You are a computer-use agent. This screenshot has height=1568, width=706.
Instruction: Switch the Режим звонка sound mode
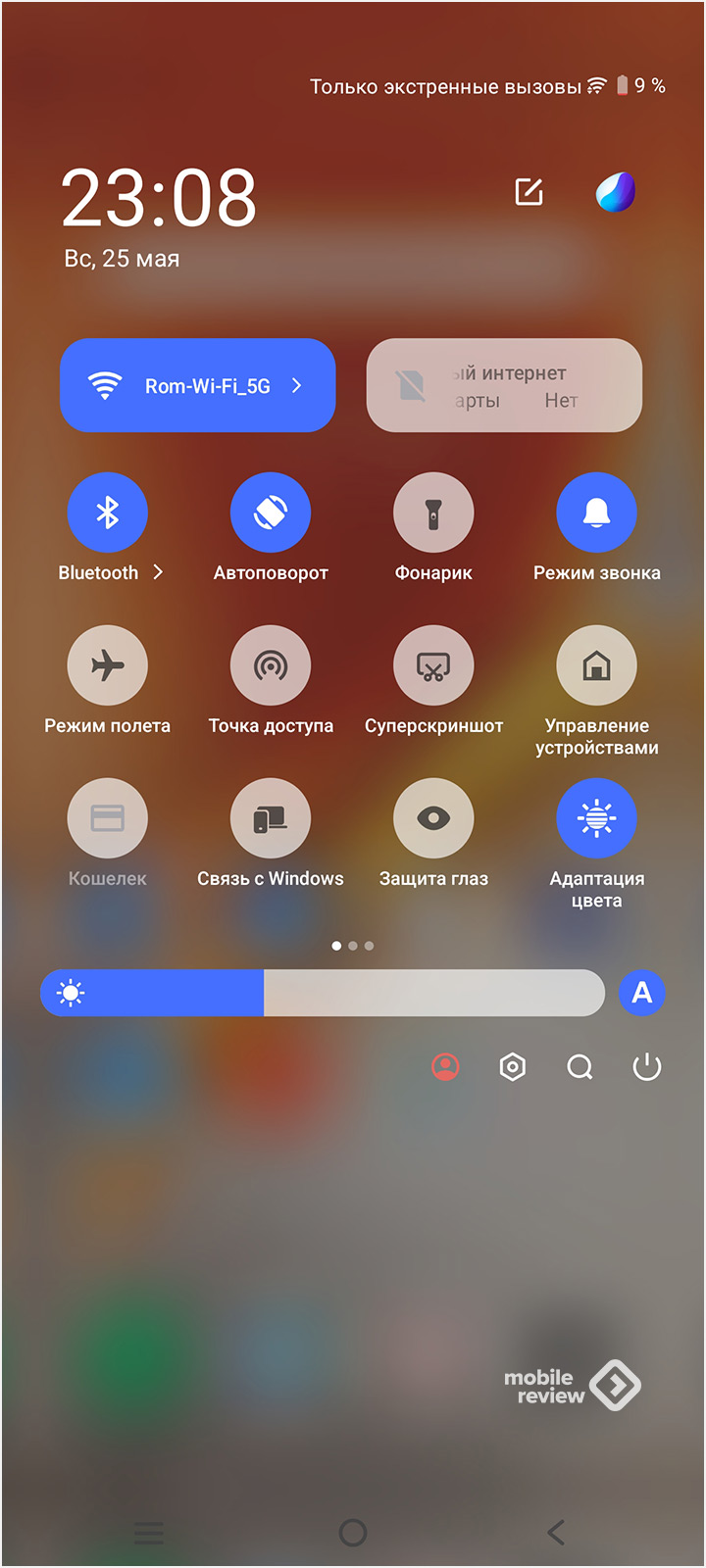click(596, 513)
